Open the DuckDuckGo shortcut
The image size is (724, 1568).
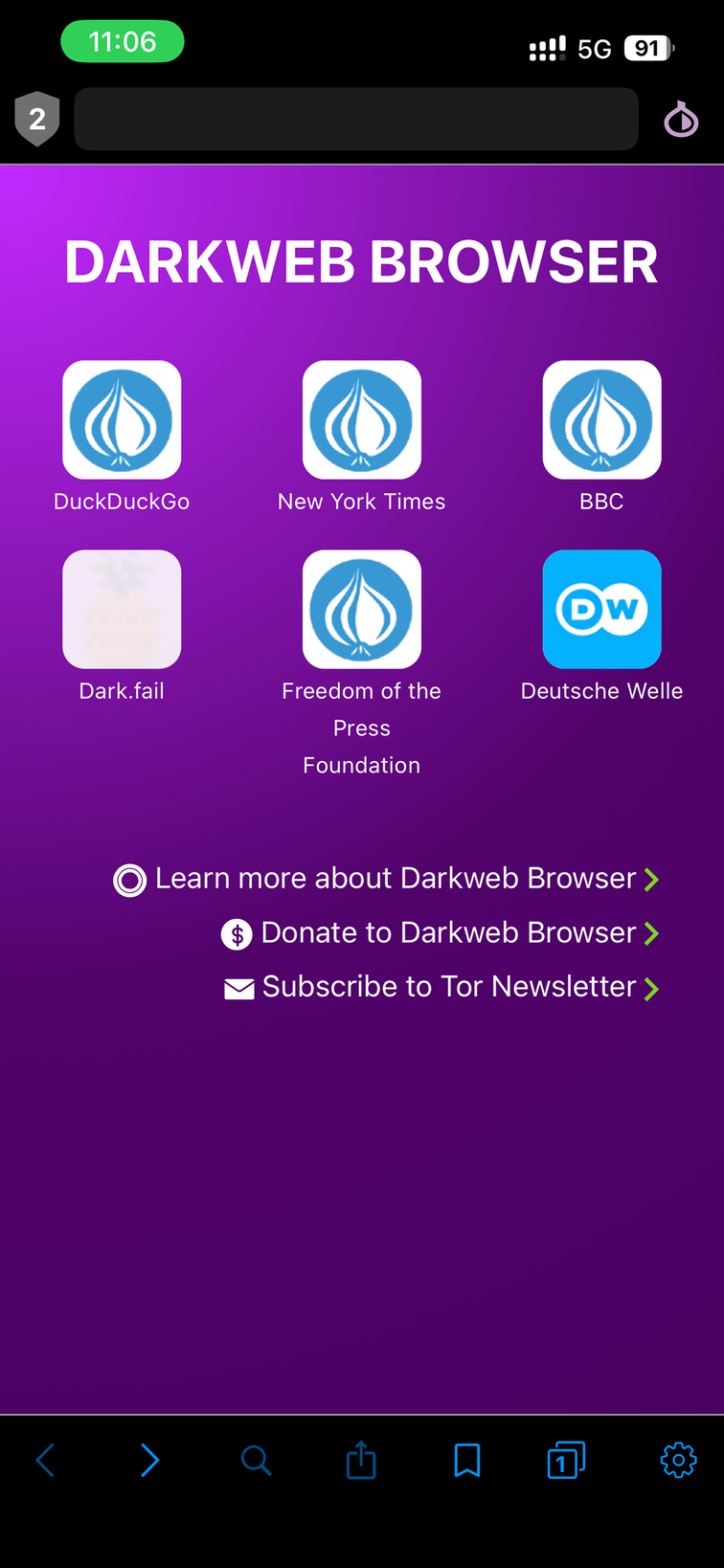(x=122, y=420)
